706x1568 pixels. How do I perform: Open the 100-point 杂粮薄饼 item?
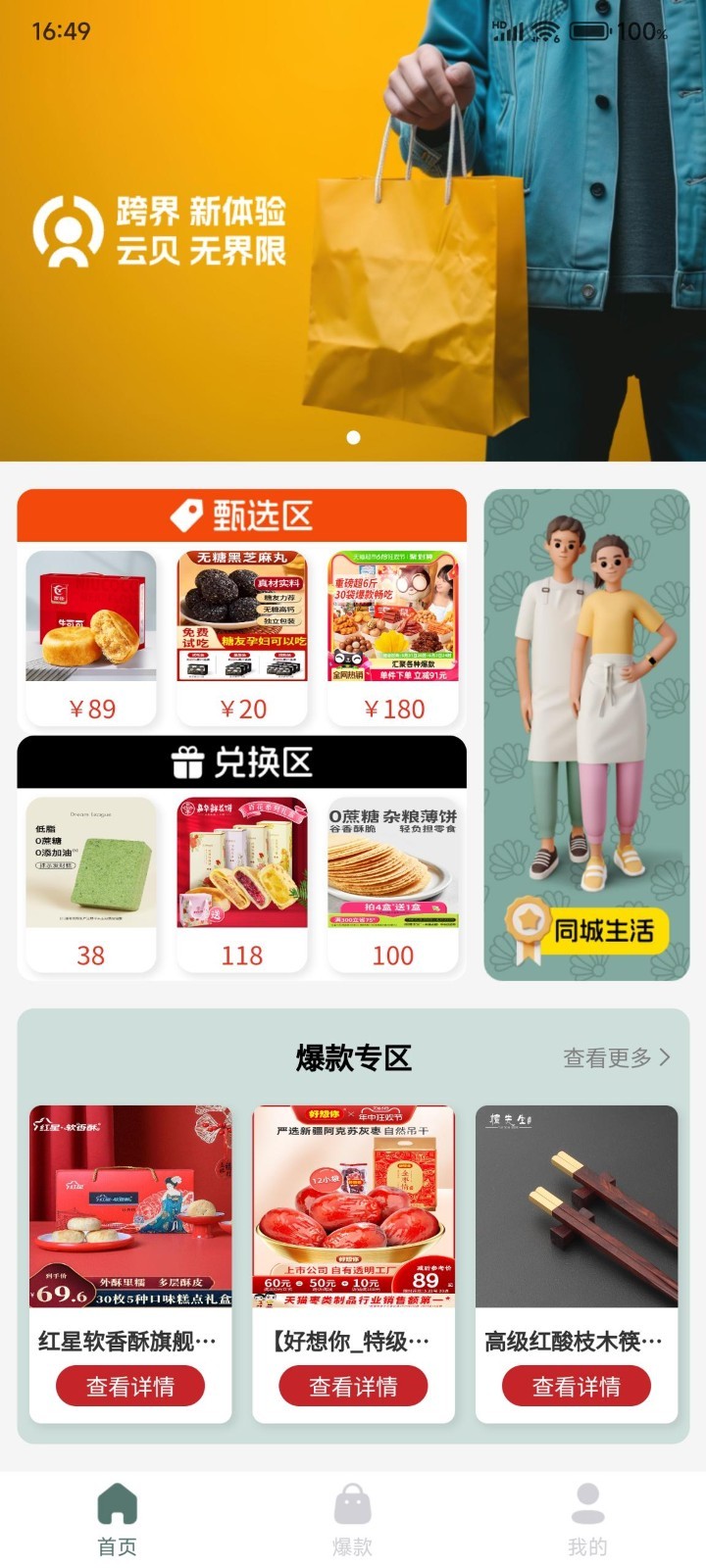(x=393, y=884)
